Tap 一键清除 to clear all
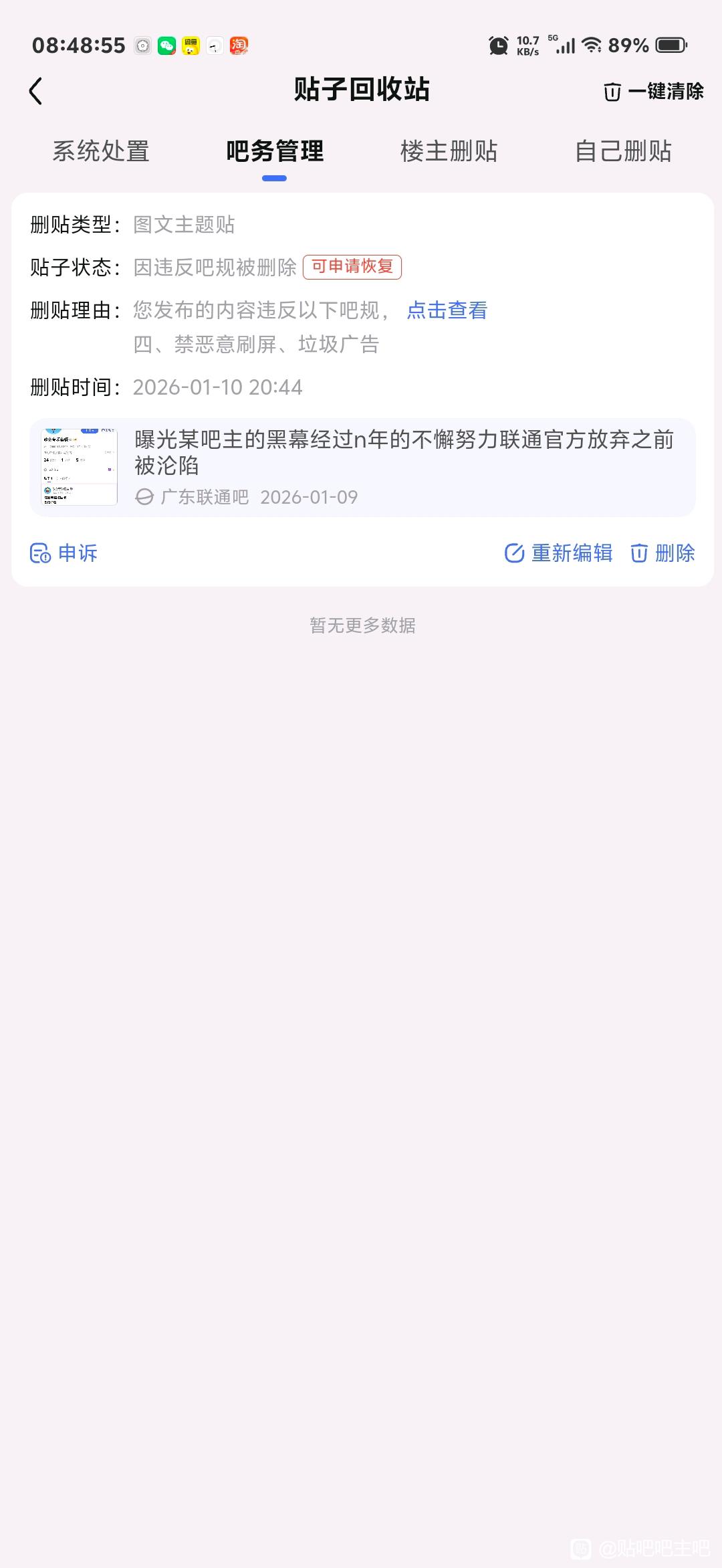This screenshot has height=1568, width=722. pyautogui.click(x=653, y=91)
